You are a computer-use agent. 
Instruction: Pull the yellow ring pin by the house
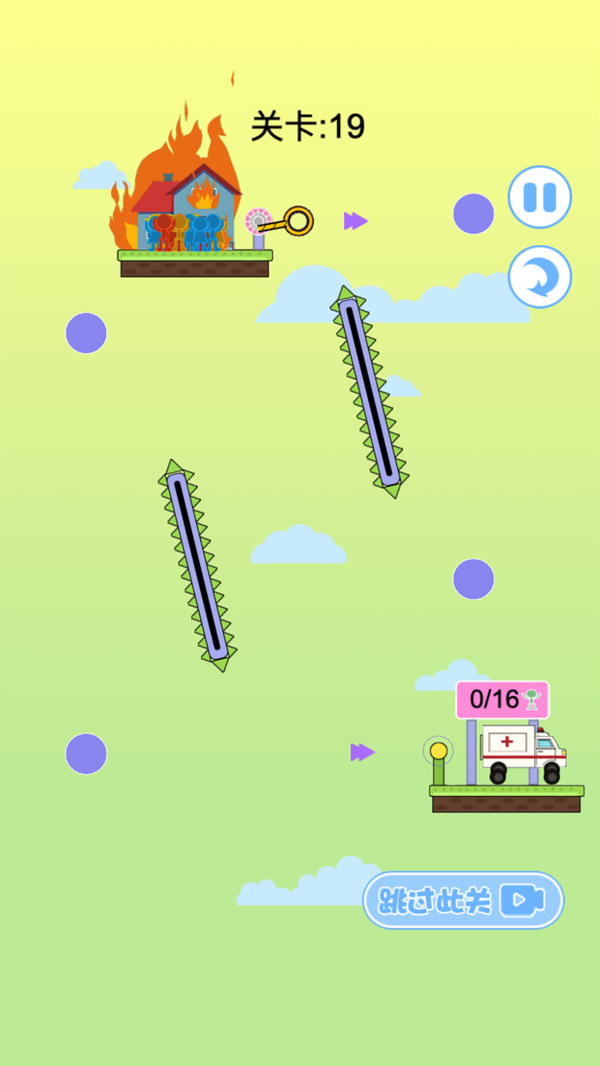click(297, 220)
